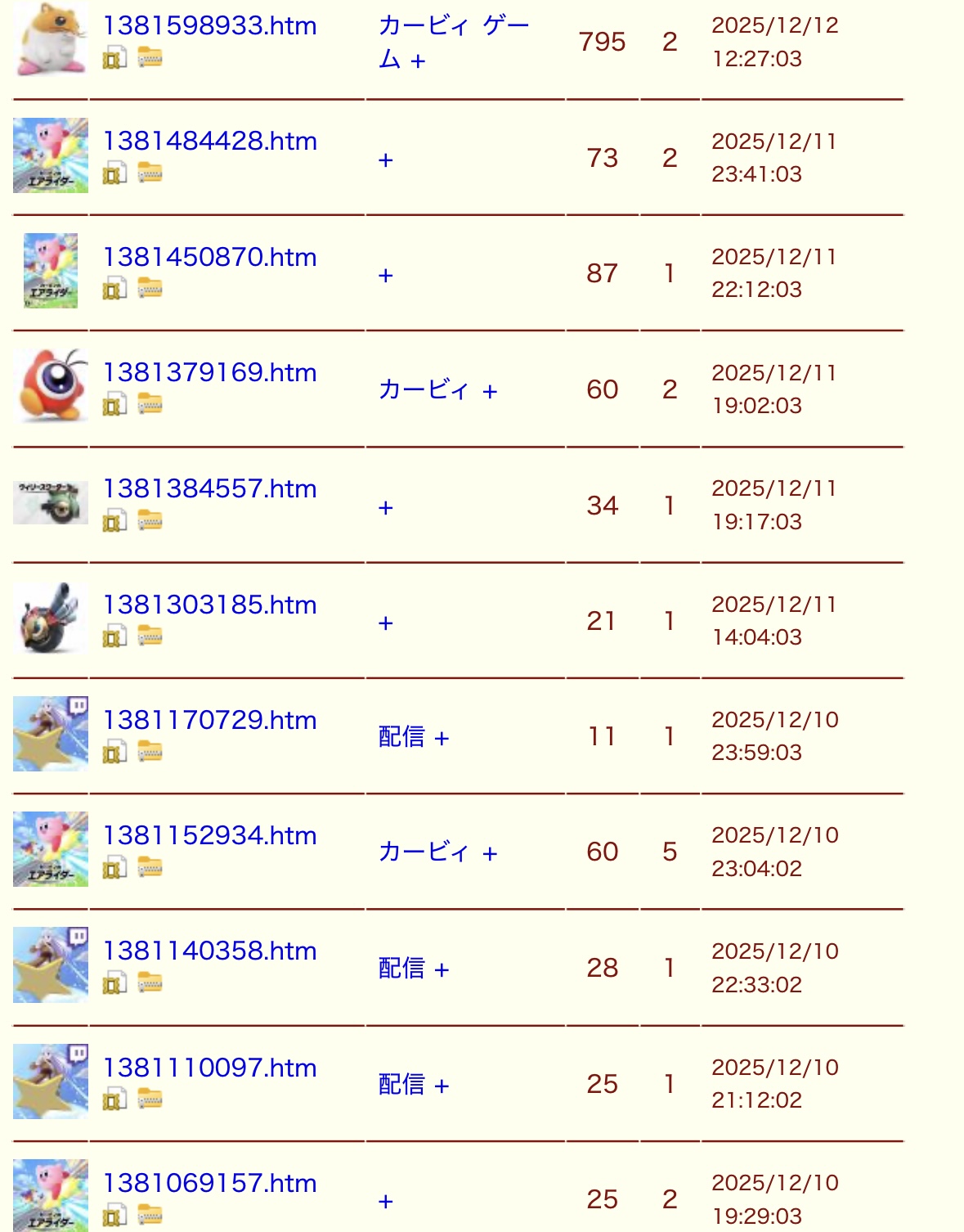Open the 1381152934.htm link
Screen dimensions: 964x1232
tap(209, 836)
